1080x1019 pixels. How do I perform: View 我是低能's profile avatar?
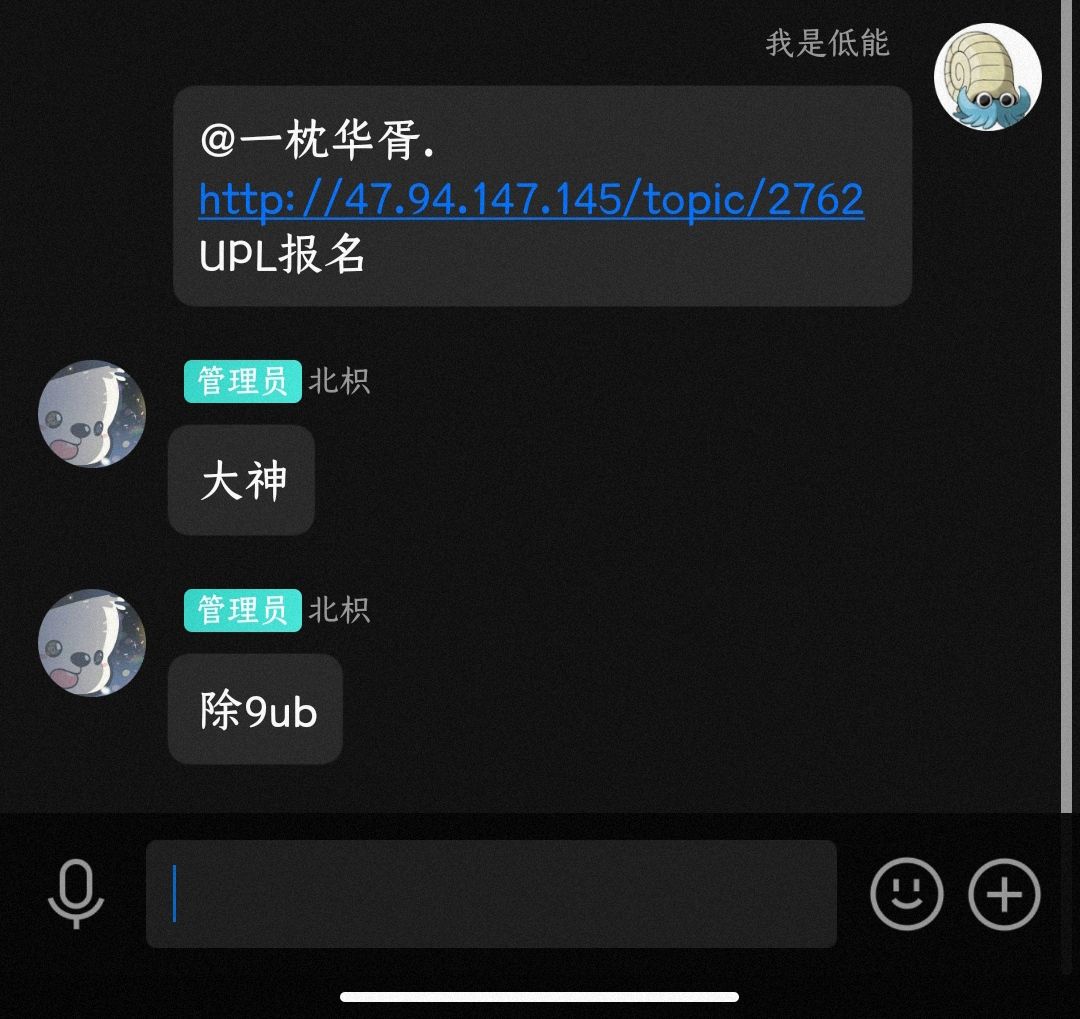[987, 77]
